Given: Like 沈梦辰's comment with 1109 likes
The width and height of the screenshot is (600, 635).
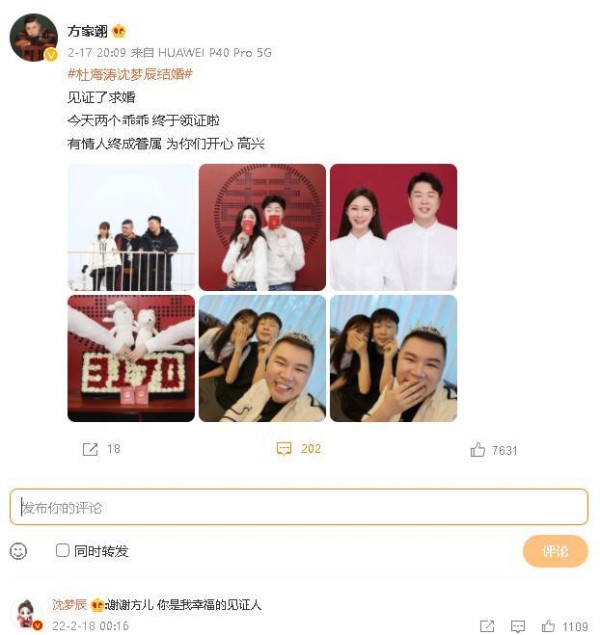Looking at the screenshot, I should point(548,627).
